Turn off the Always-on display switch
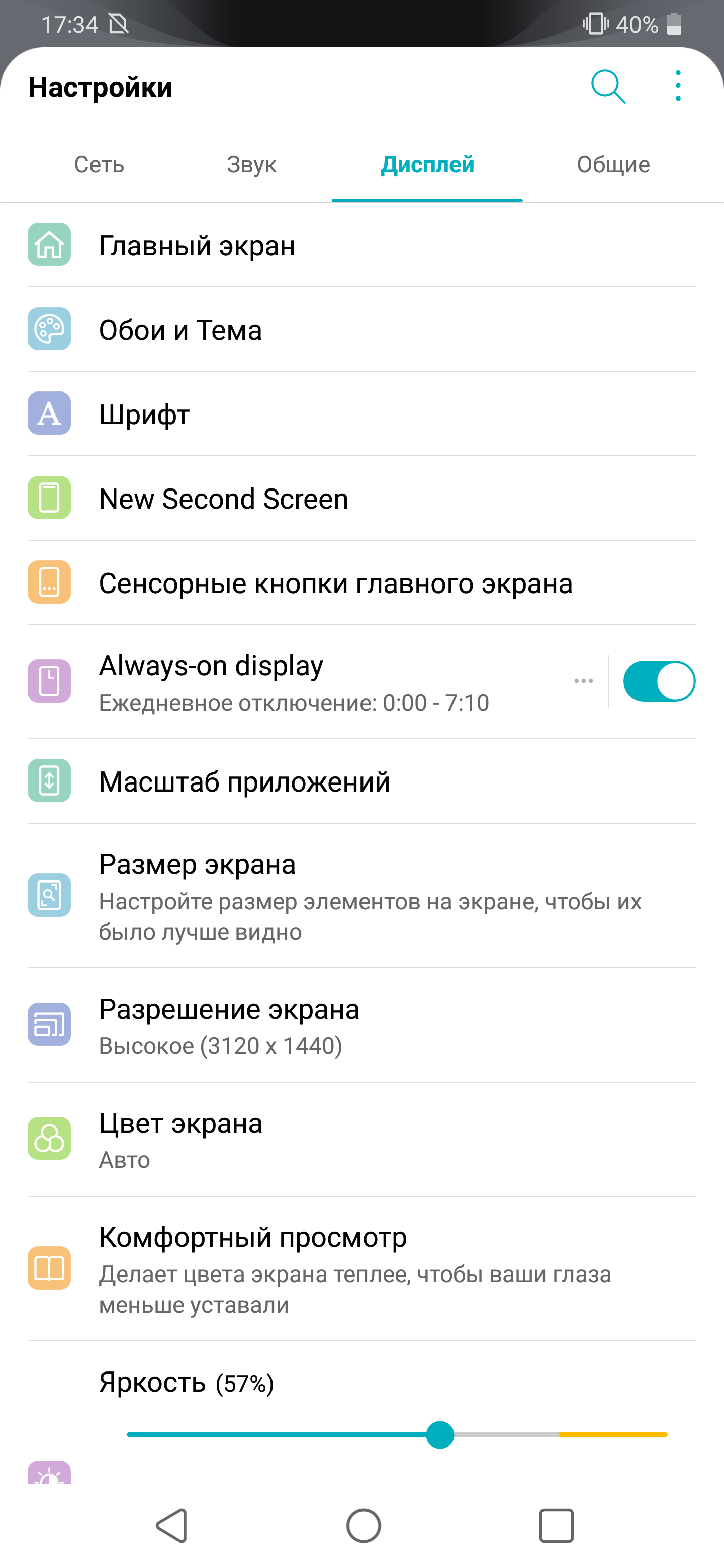Viewport: 724px width, 1568px height. point(659,681)
